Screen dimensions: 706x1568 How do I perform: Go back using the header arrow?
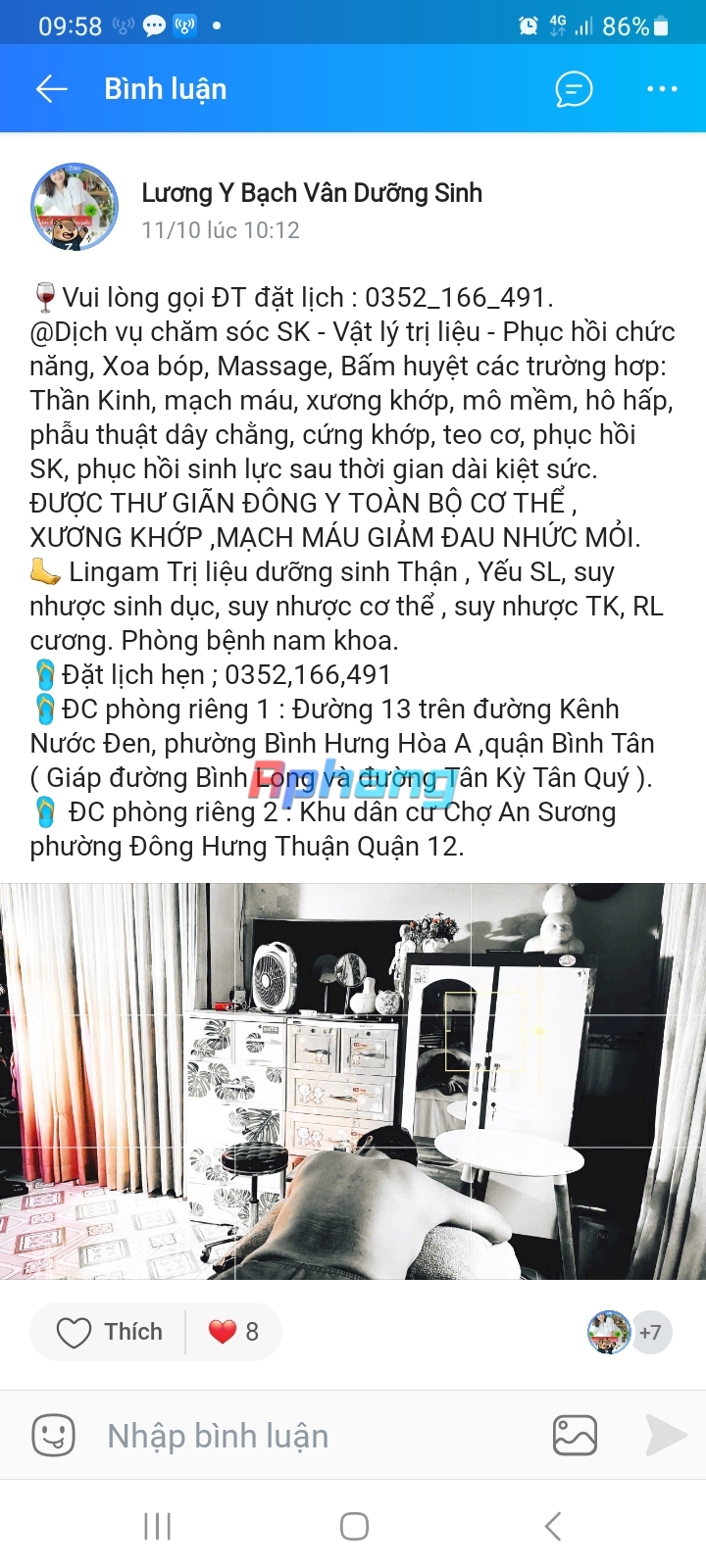[x=51, y=89]
